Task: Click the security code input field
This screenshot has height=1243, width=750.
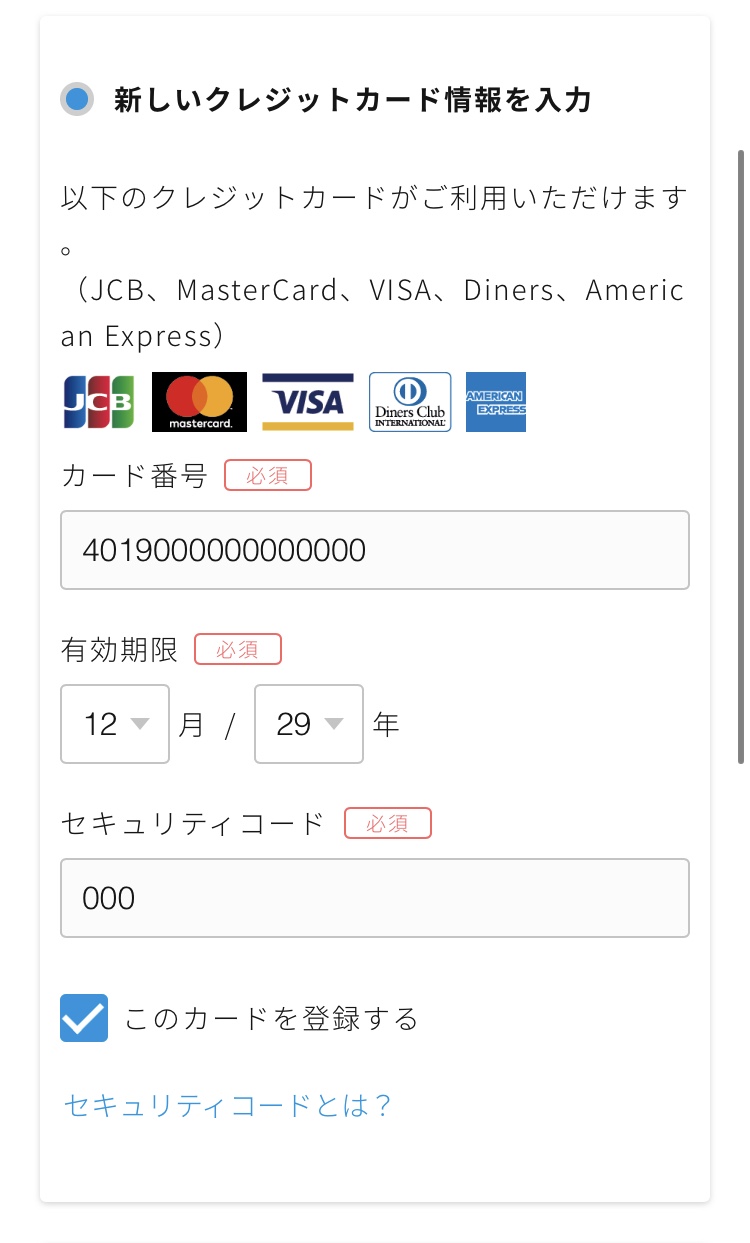Action: pyautogui.click(x=375, y=897)
